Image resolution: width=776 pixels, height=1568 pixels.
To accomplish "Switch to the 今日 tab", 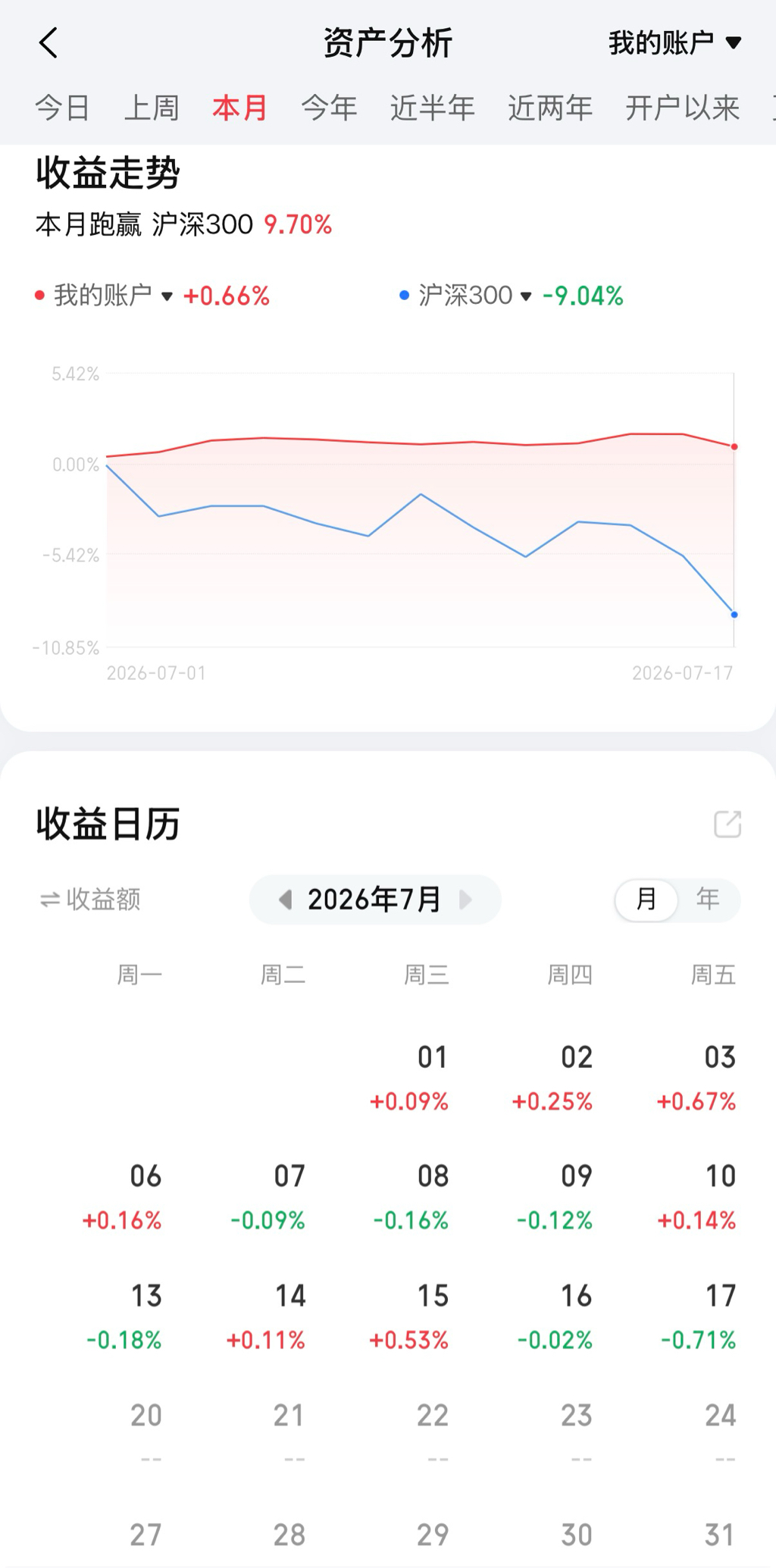I will (x=63, y=108).
